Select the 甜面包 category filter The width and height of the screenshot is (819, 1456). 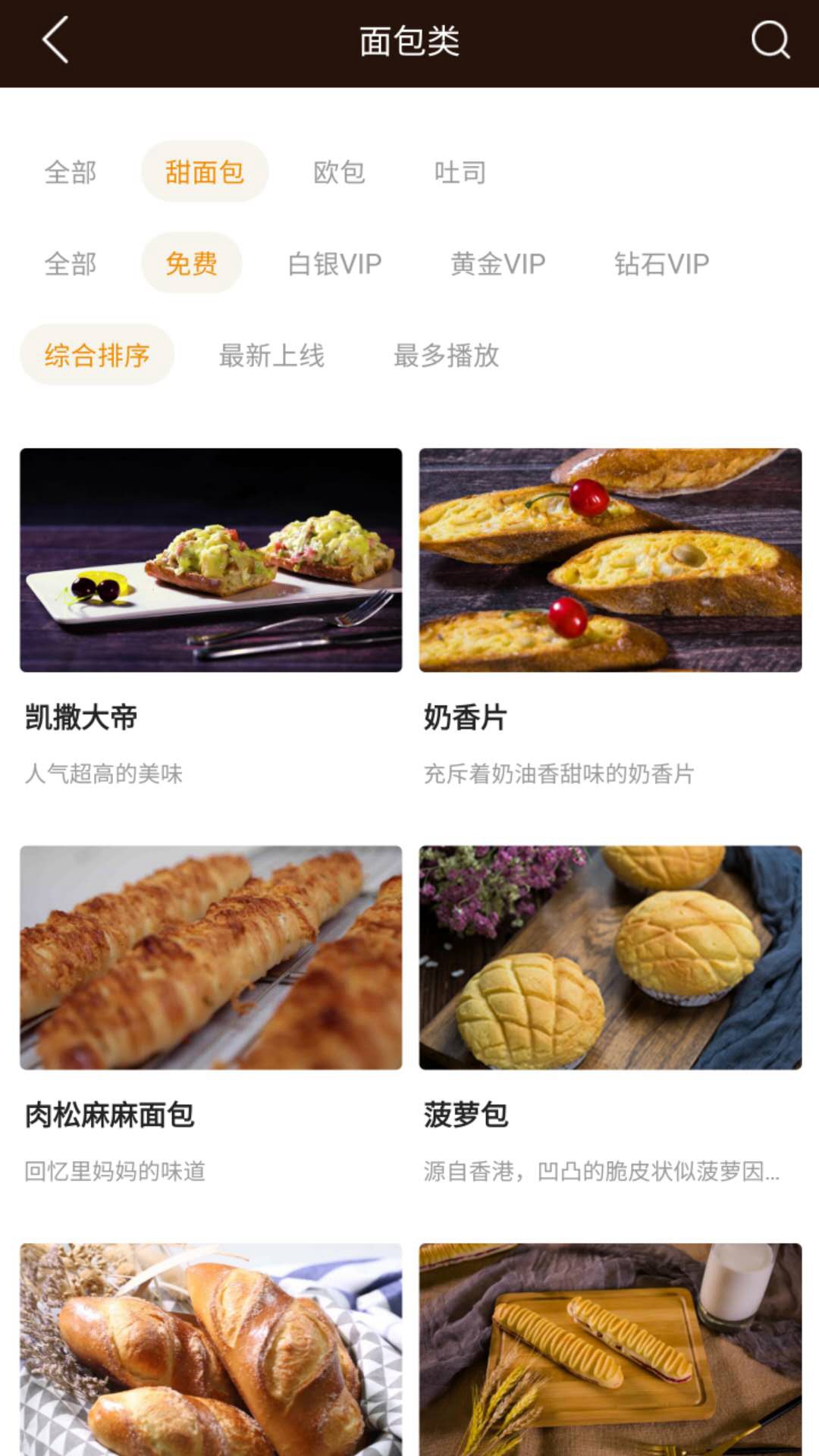pos(205,172)
